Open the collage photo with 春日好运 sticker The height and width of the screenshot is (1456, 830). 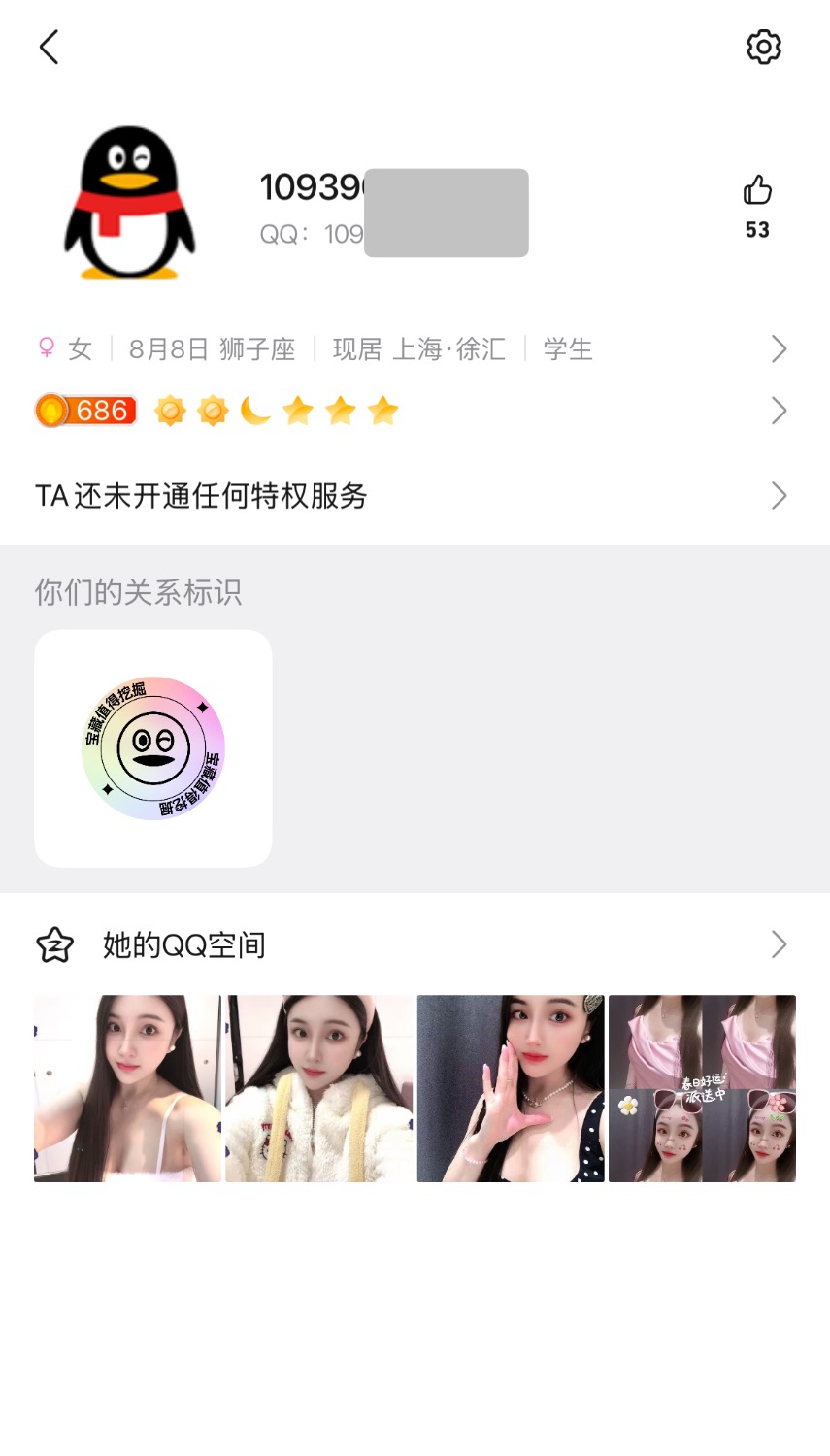point(702,1088)
